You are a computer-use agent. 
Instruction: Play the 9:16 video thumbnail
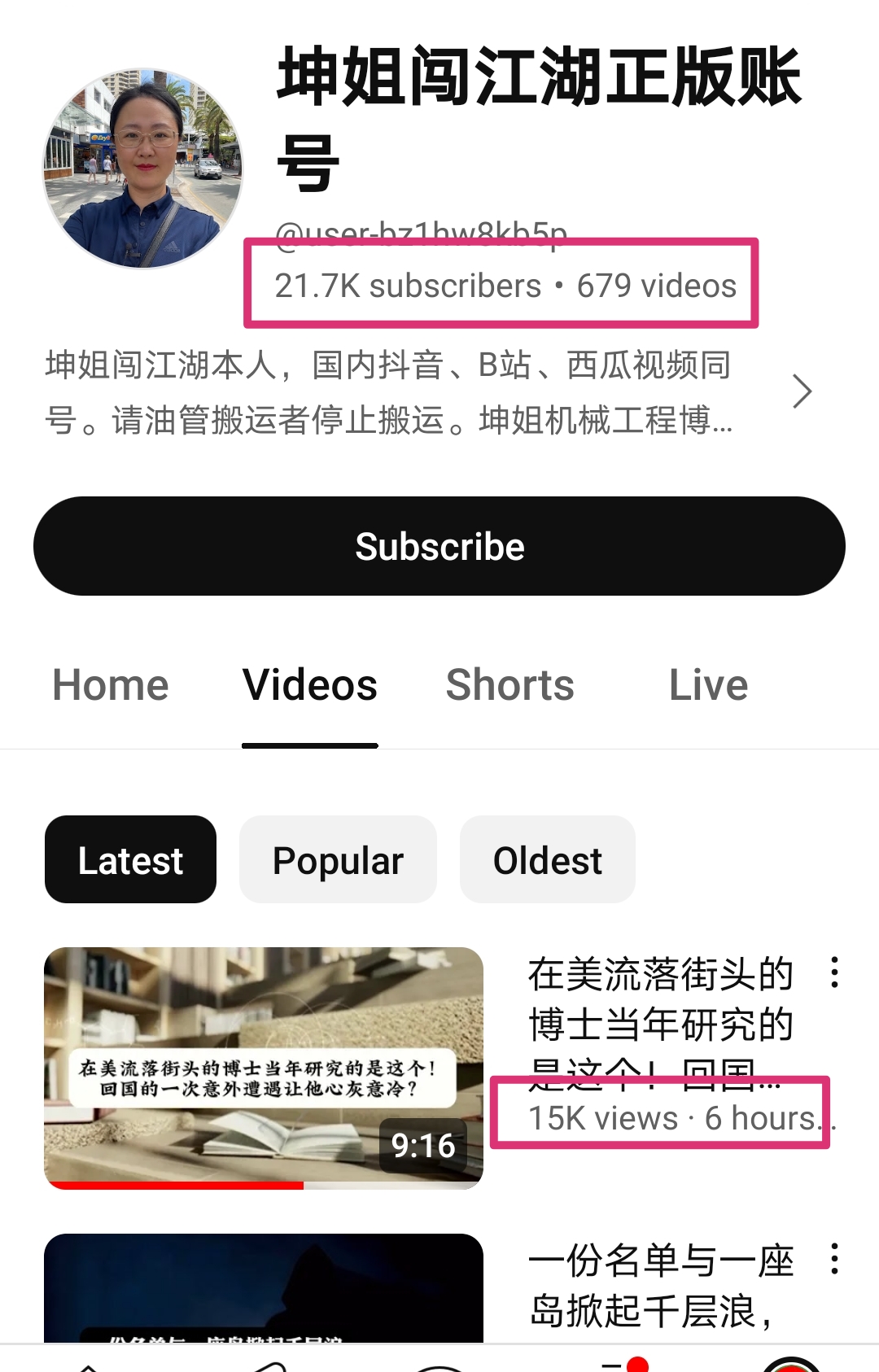pyautogui.click(x=264, y=1067)
